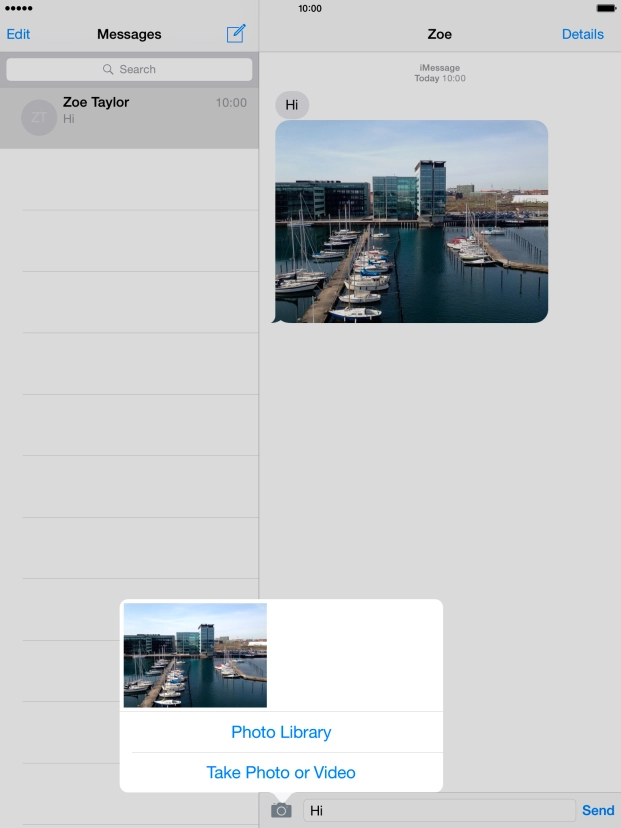Screen dimensions: 621x828
Task: Open the Zoe Taylor conversation
Action: [129, 117]
